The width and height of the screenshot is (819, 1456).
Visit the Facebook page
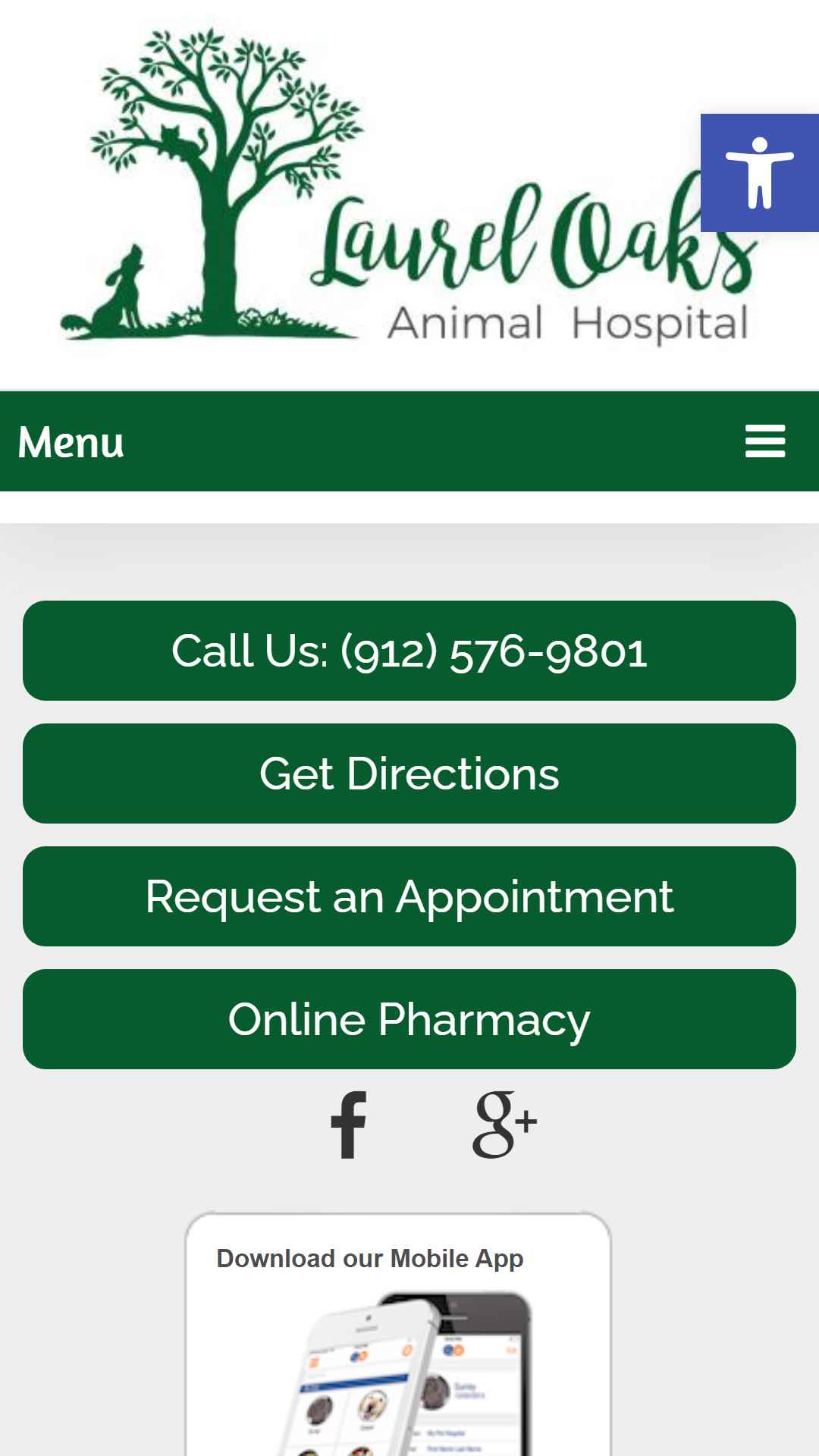[349, 1125]
